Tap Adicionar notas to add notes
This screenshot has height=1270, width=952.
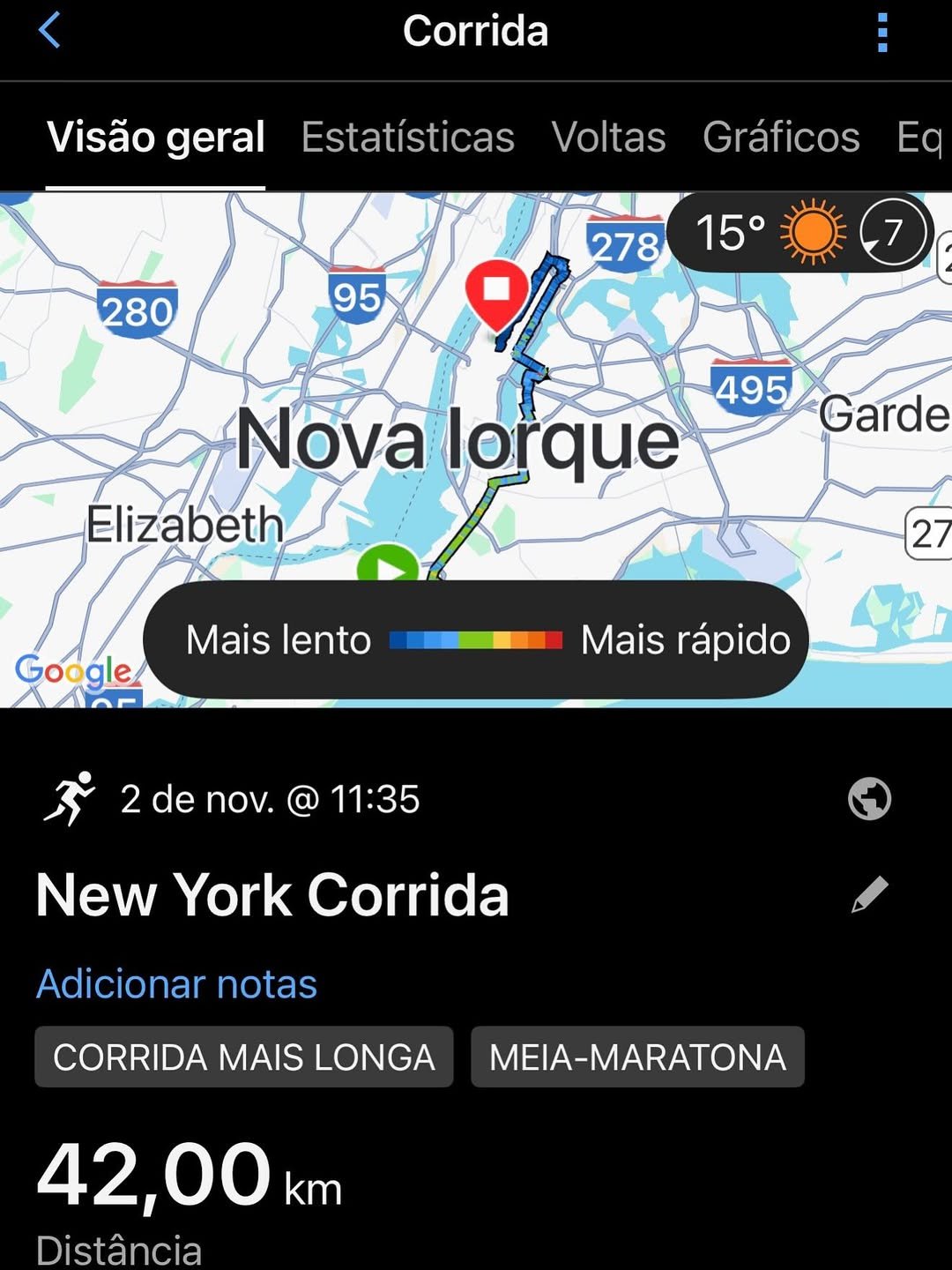point(176,984)
